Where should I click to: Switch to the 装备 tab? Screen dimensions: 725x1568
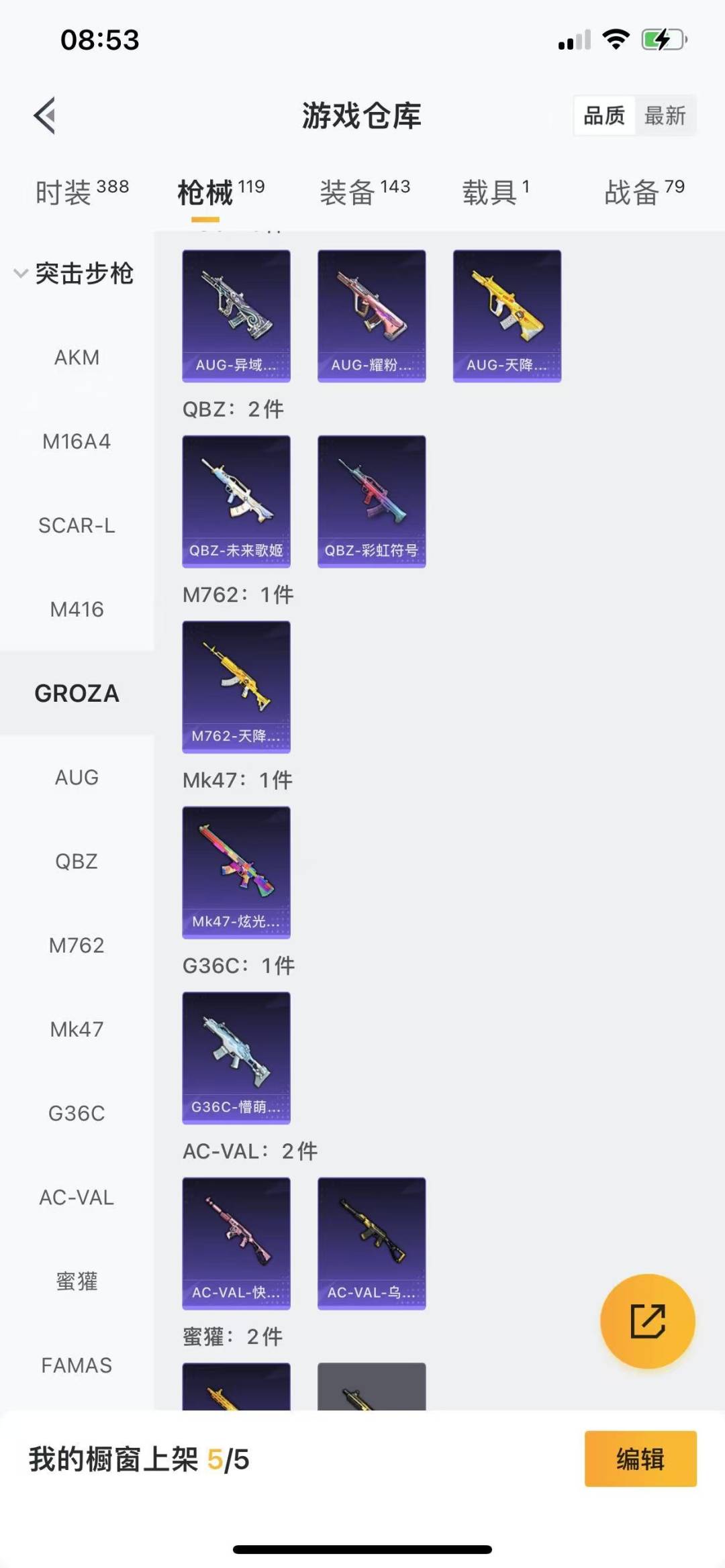tap(365, 193)
